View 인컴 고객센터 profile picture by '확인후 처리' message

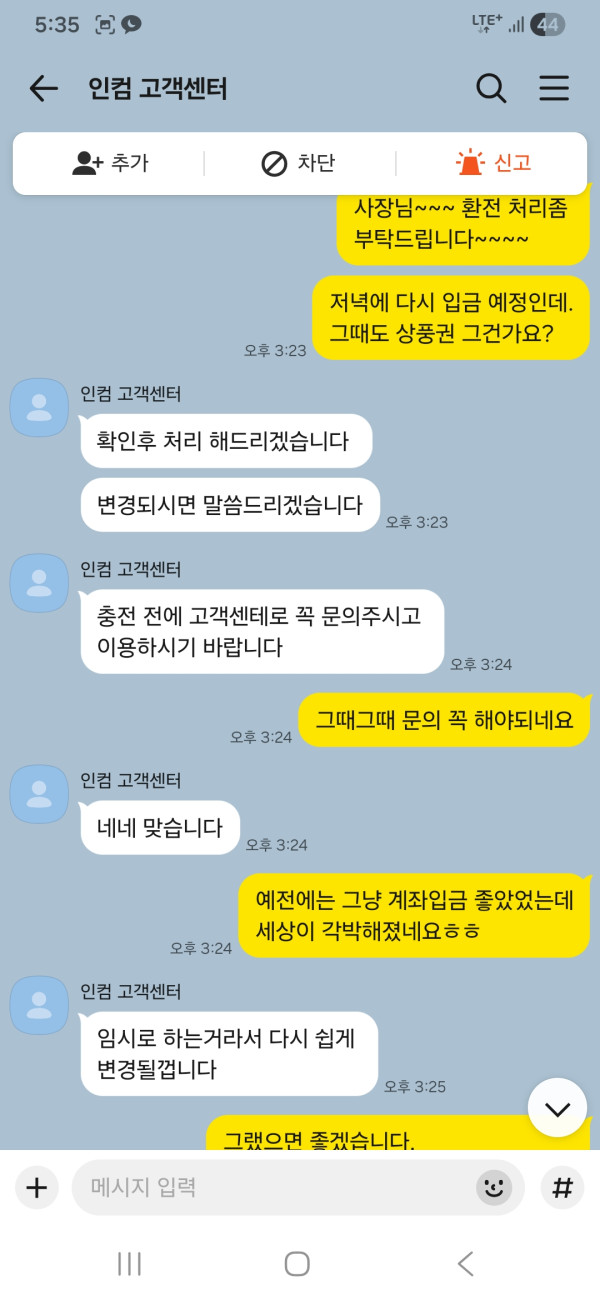(x=39, y=407)
